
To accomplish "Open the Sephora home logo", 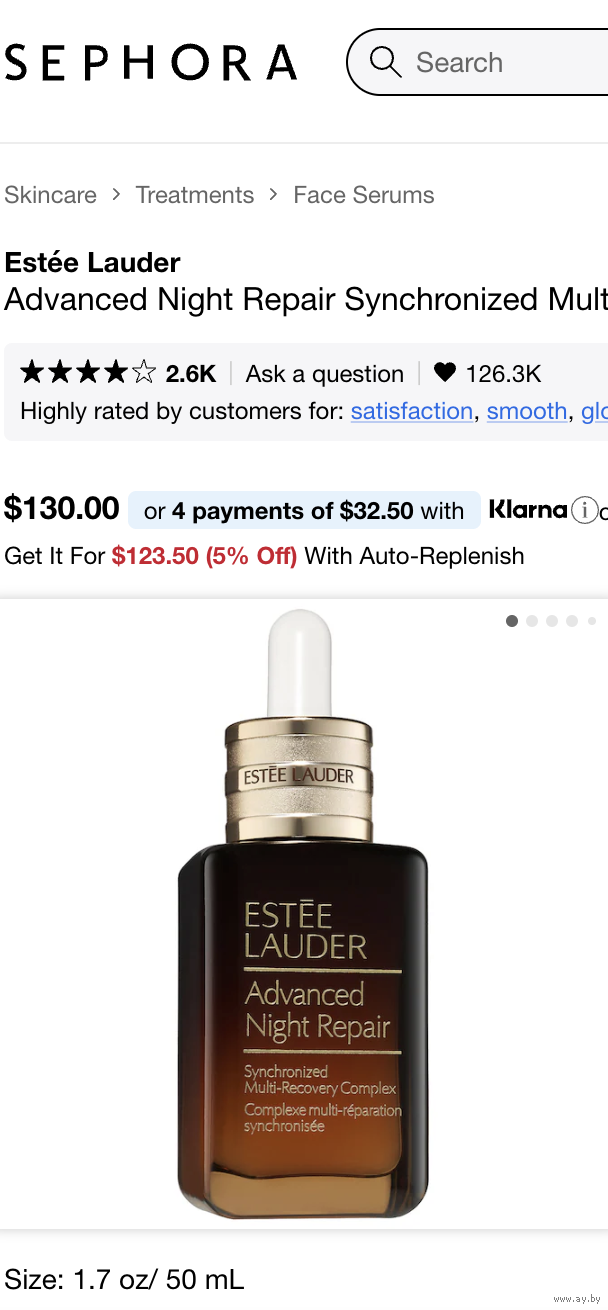I will coord(151,62).
